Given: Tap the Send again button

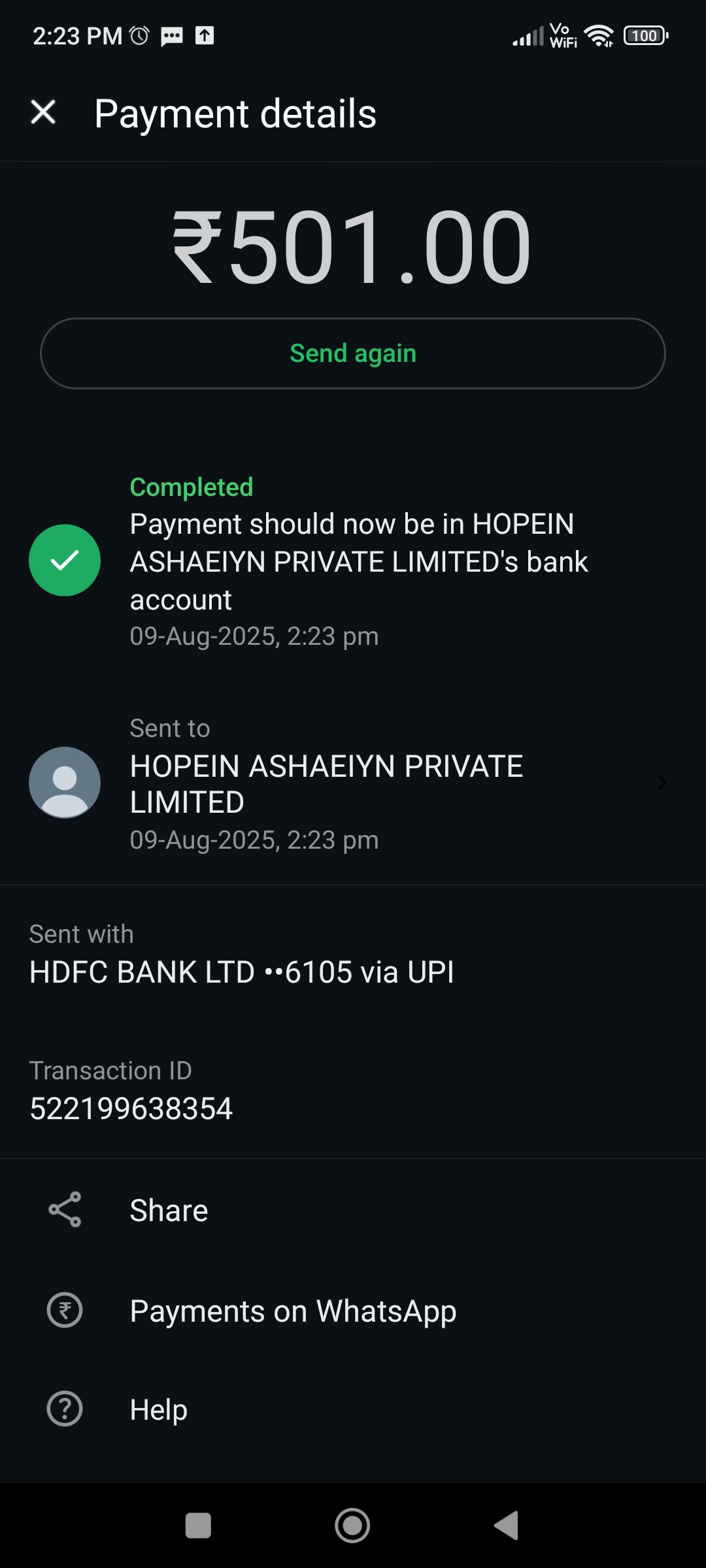Looking at the screenshot, I should pos(353,353).
